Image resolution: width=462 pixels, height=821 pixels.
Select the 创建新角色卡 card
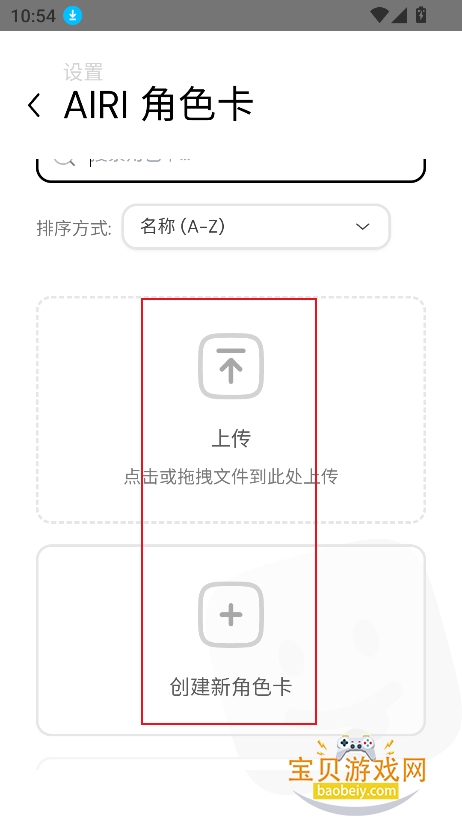[x=230, y=640]
